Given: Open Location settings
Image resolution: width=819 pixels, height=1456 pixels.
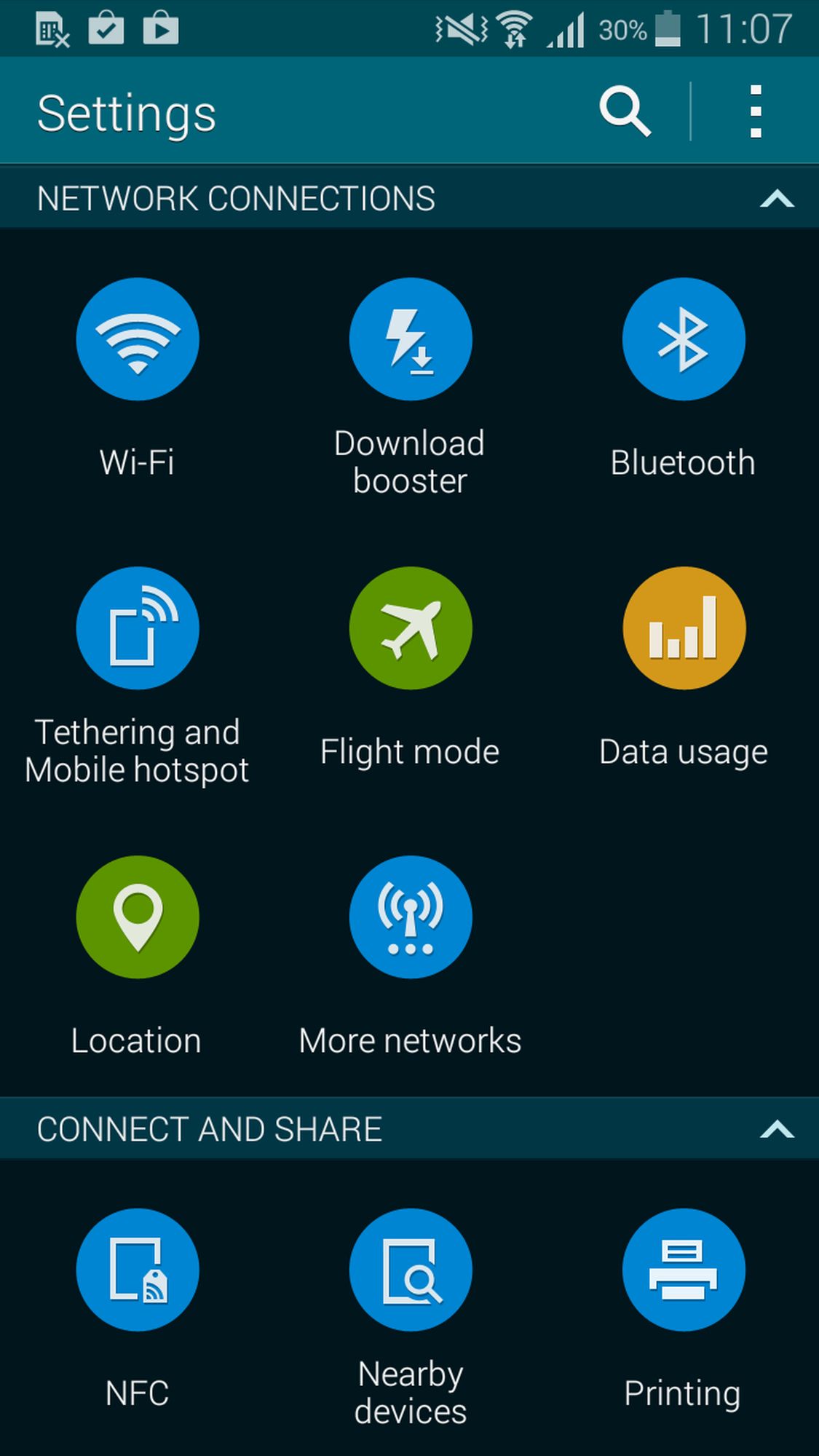Looking at the screenshot, I should [x=137, y=917].
